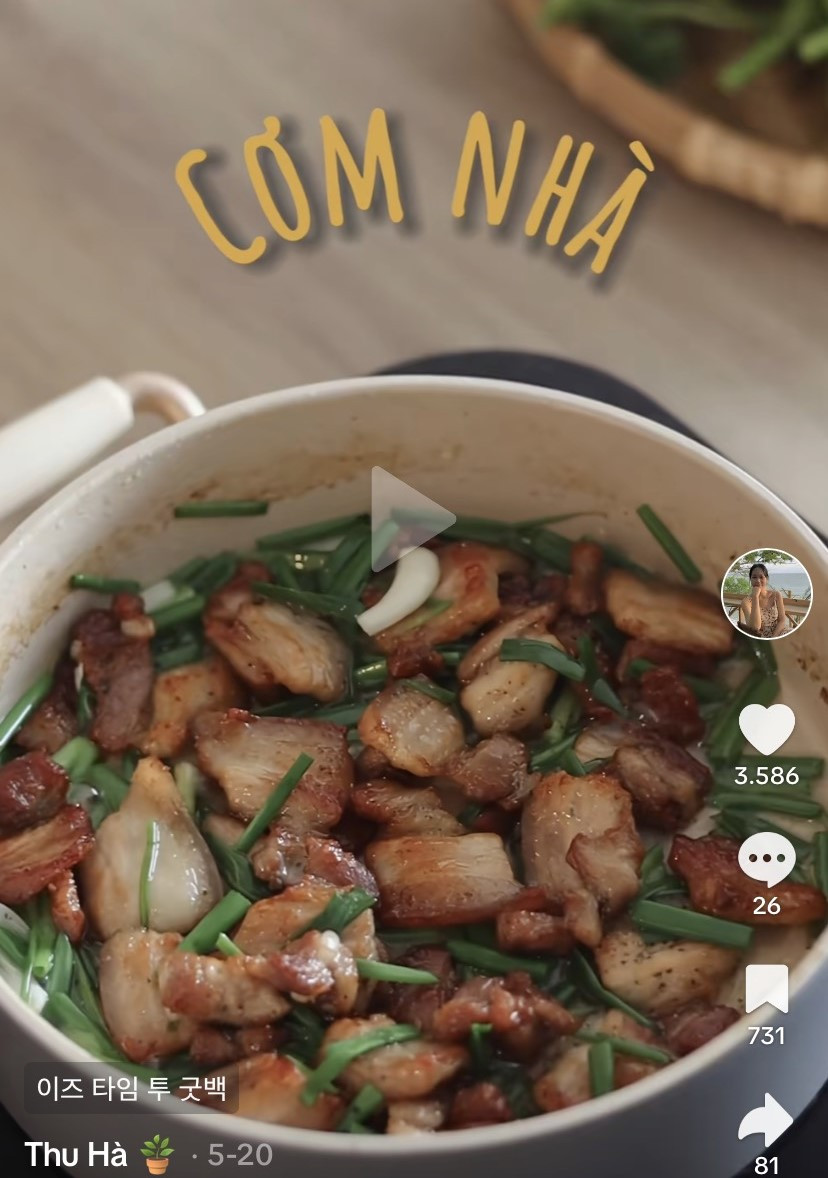Screen dimensions: 828x1178
Task: Open the comments with 26 replies
Action: pyautogui.click(x=766, y=860)
